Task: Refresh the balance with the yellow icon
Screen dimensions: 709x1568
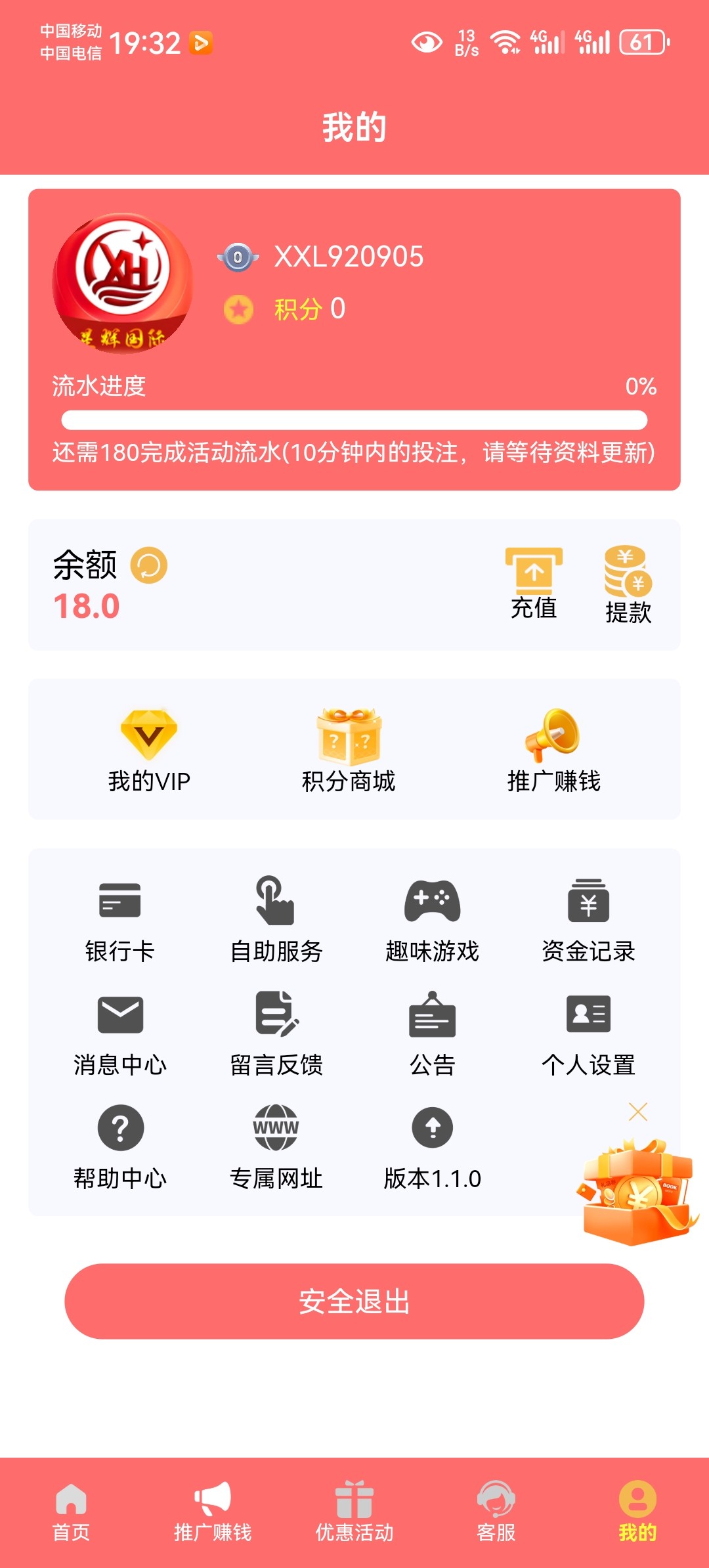Action: [149, 565]
